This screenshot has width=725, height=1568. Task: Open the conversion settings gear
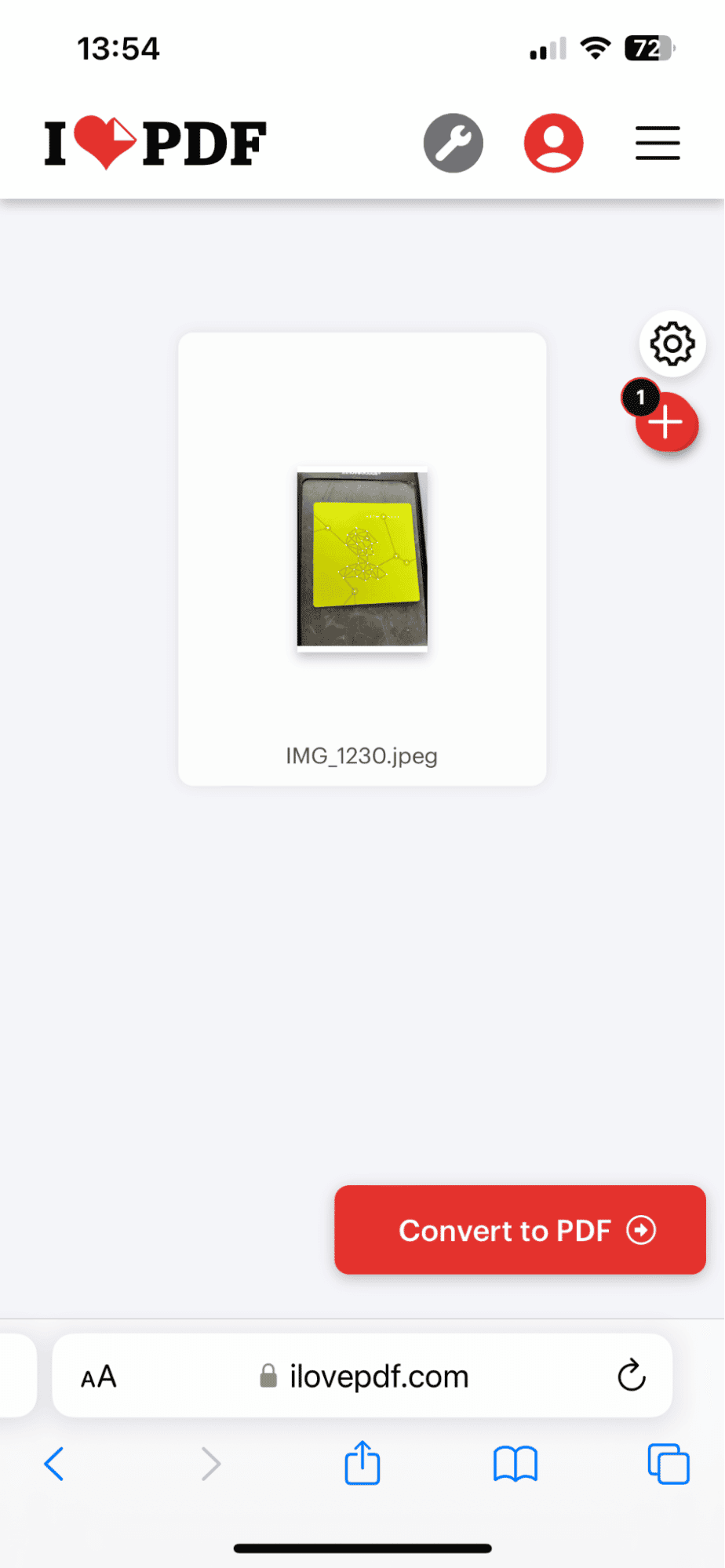[x=672, y=343]
